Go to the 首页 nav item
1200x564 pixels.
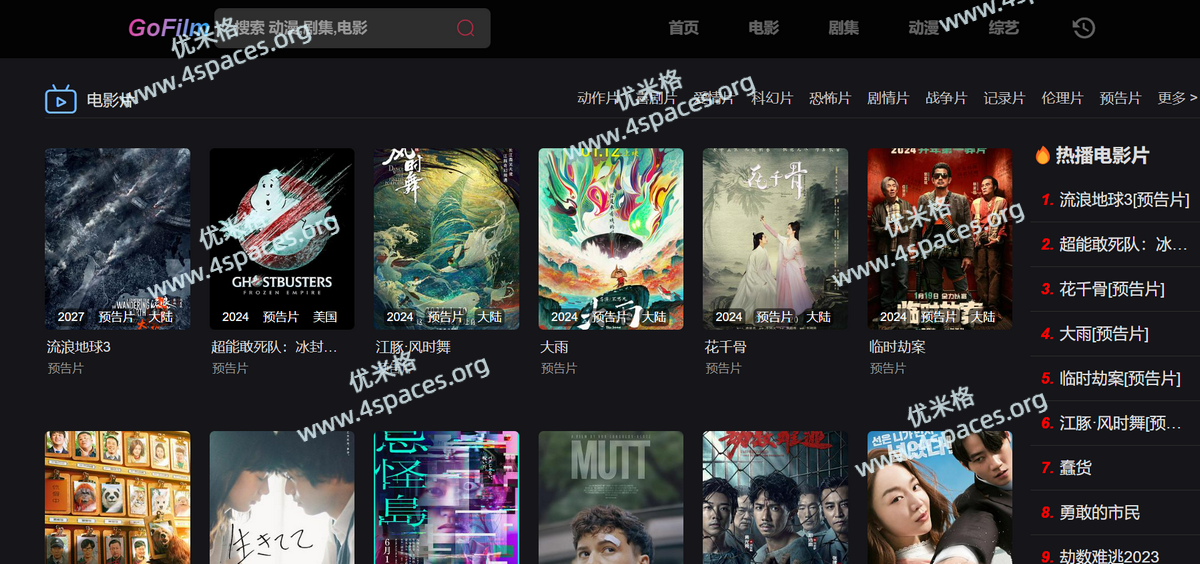point(683,28)
